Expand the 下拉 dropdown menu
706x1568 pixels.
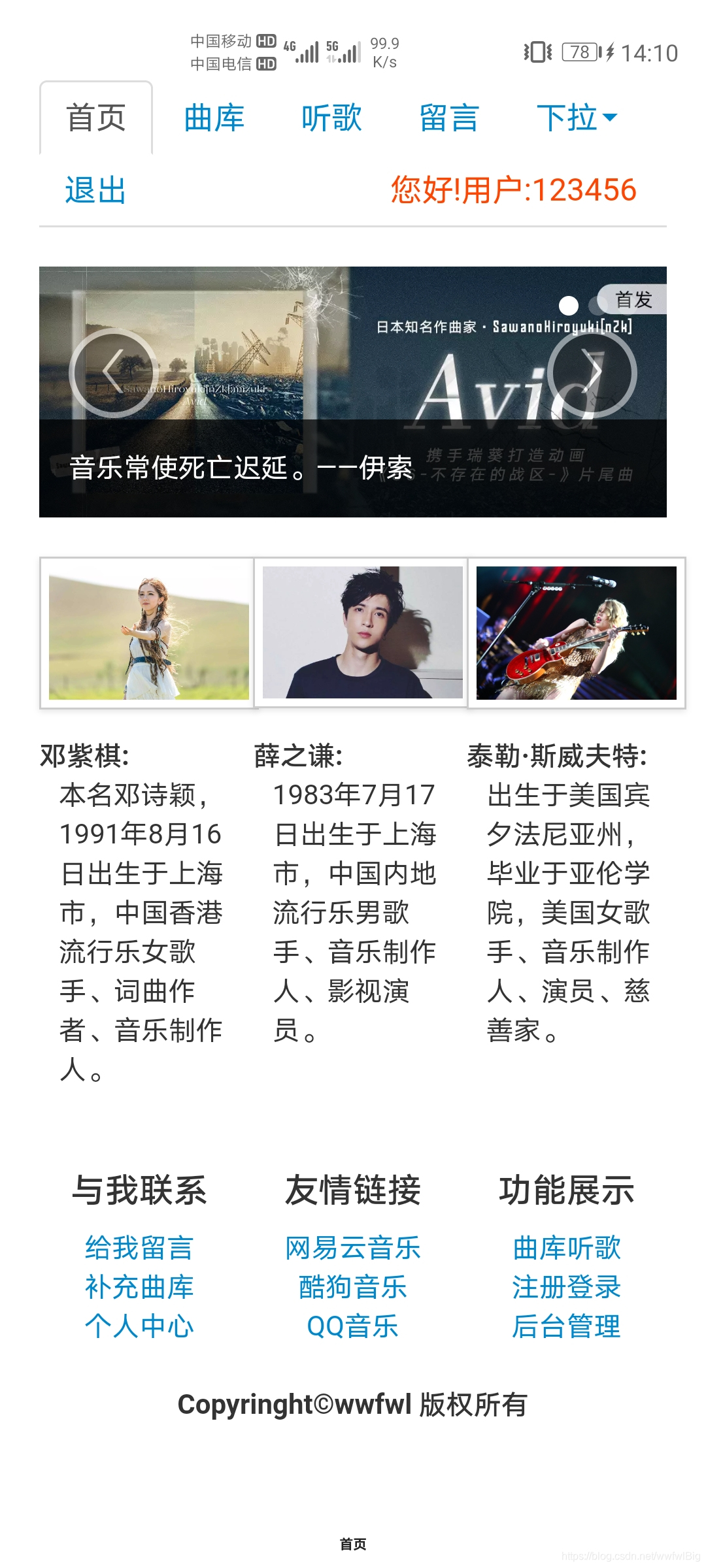(576, 118)
